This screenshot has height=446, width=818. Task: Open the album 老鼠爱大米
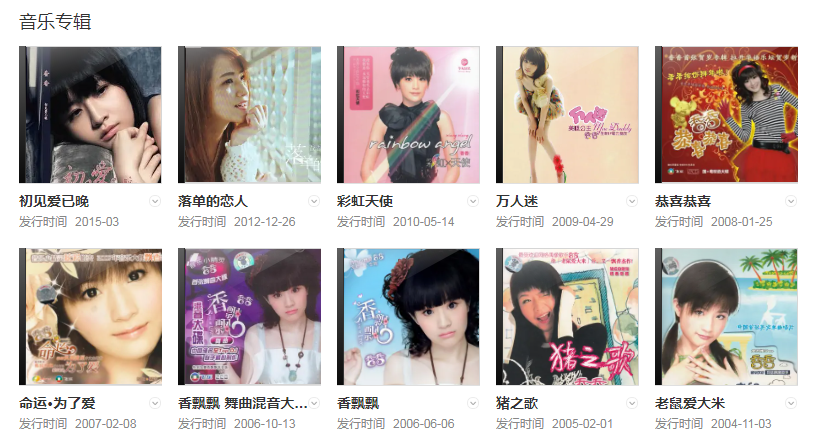[x=726, y=316]
